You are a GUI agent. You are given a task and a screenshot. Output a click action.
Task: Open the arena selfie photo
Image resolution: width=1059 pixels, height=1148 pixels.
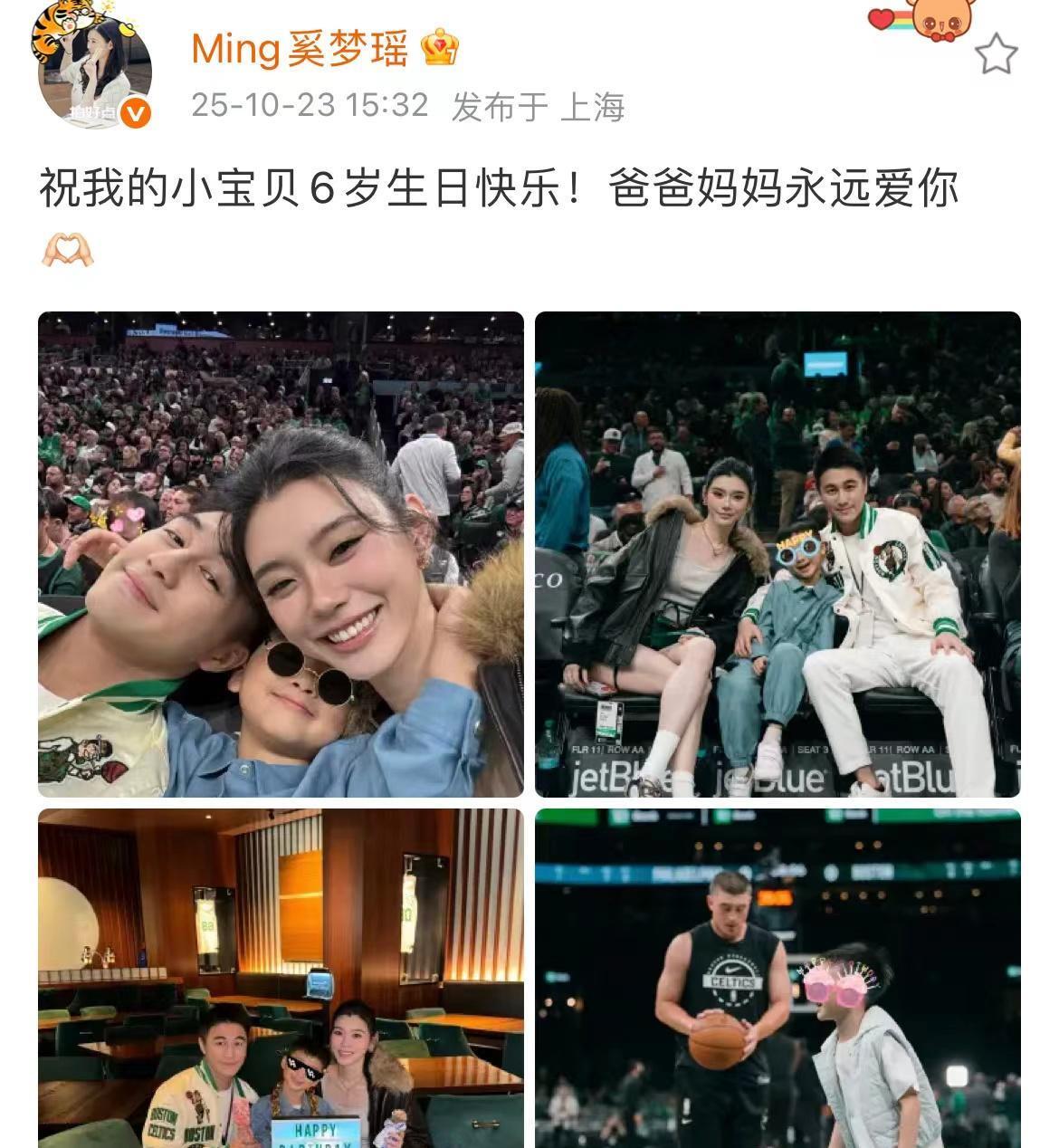coord(281,554)
